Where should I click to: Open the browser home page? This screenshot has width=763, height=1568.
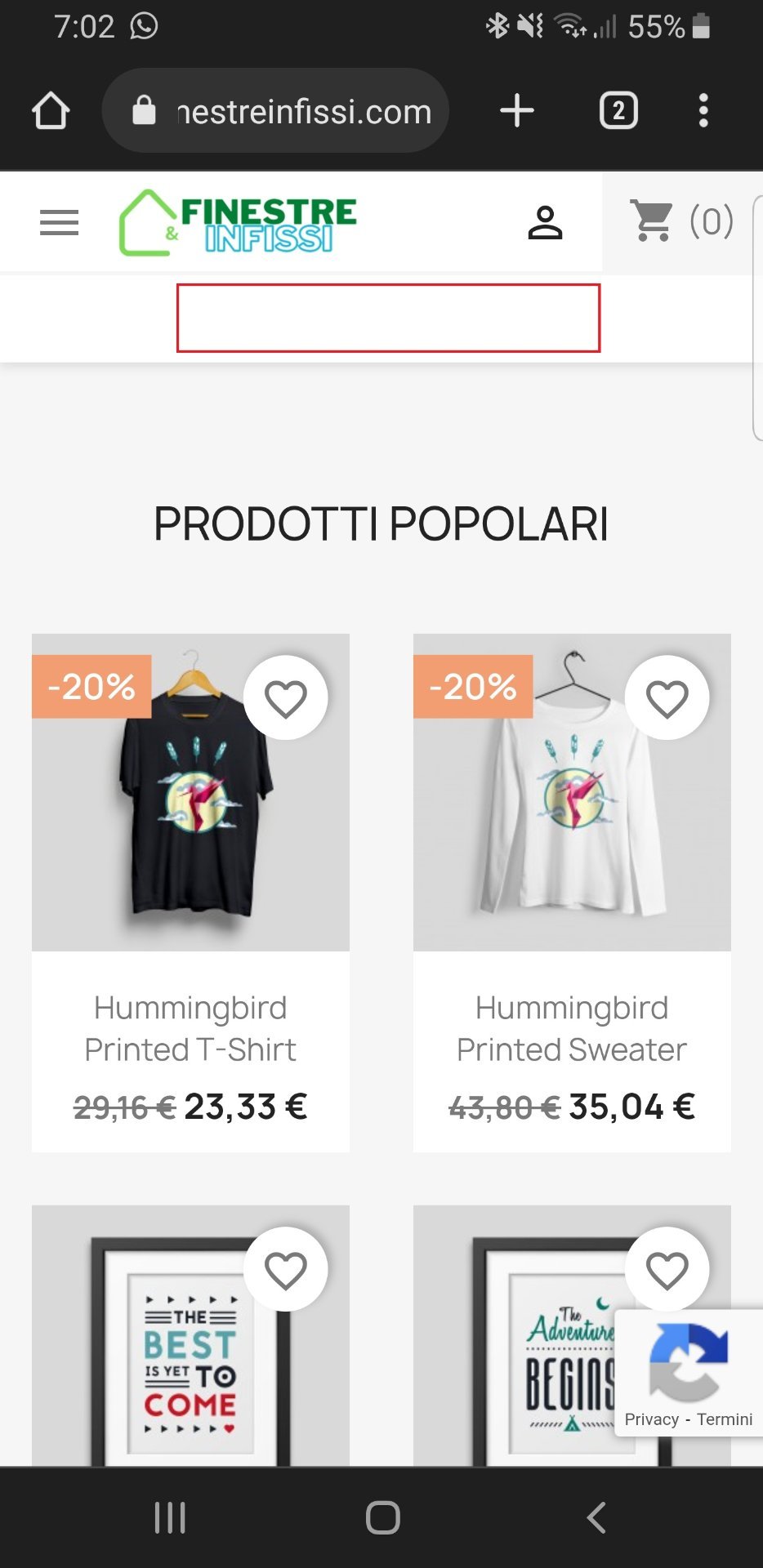(51, 111)
